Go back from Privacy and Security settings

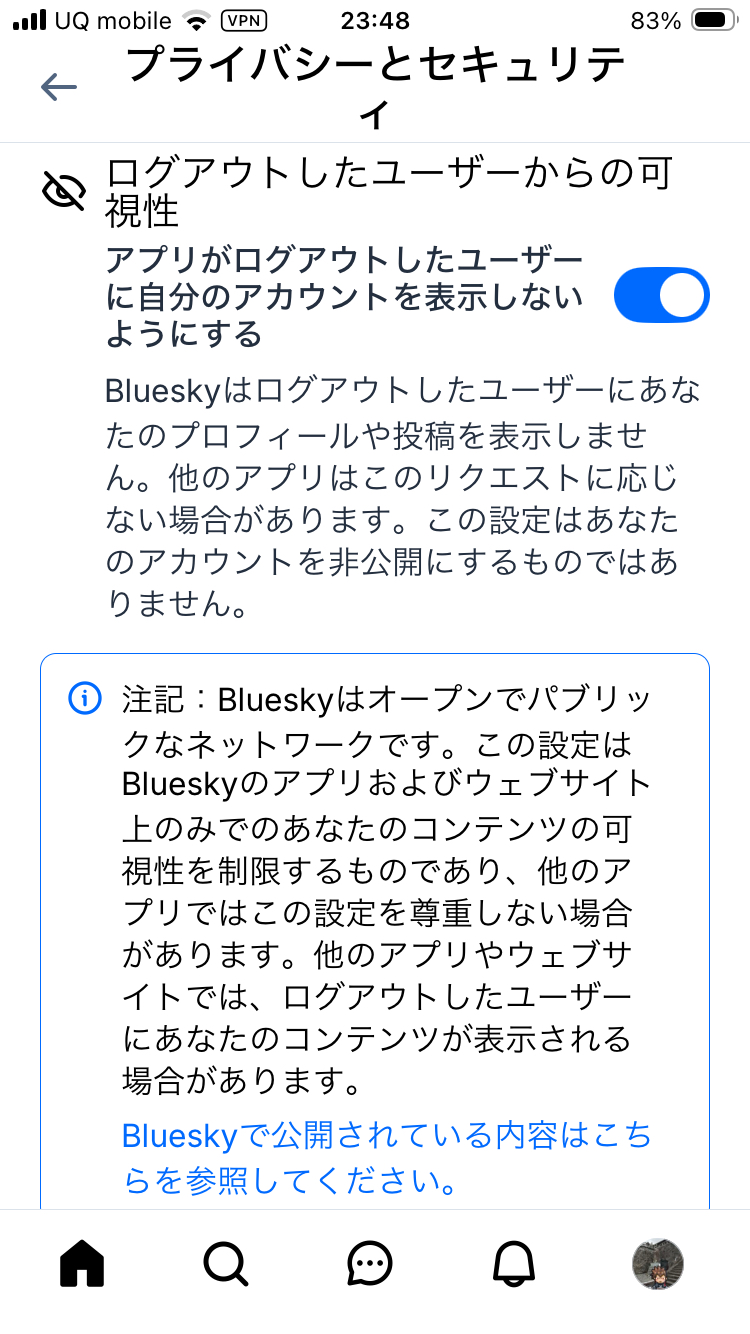pyautogui.click(x=59, y=88)
